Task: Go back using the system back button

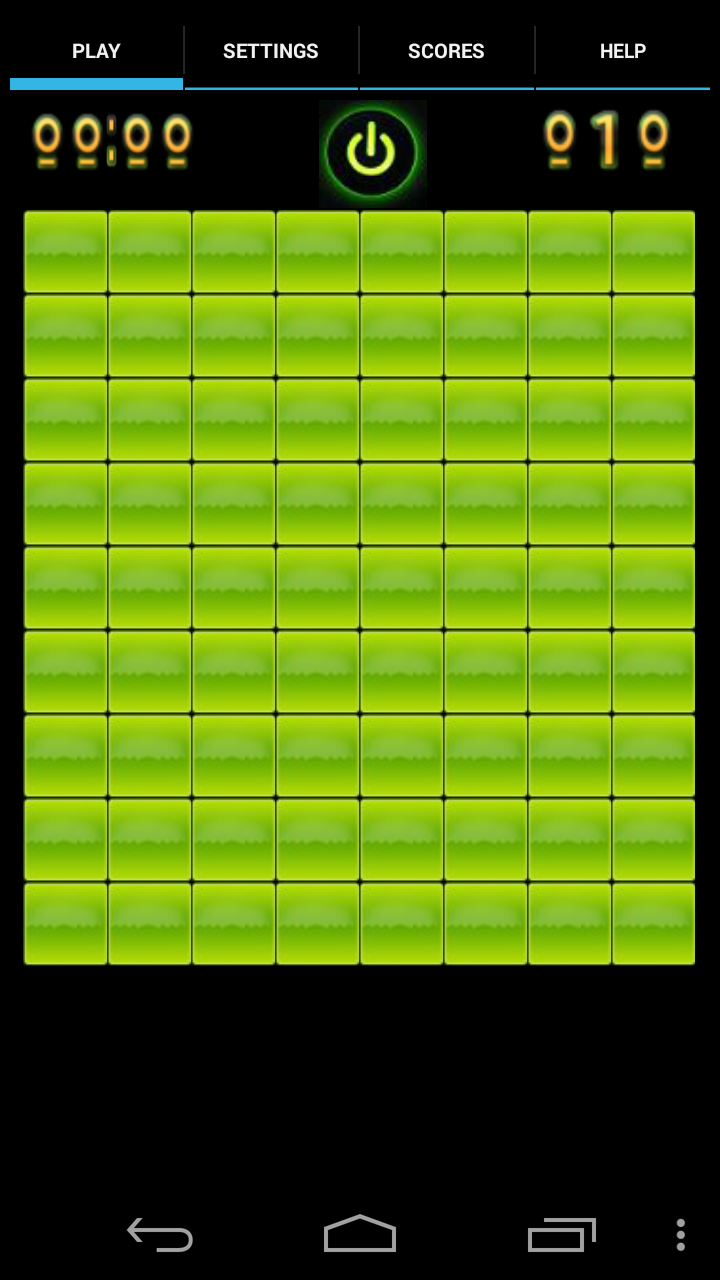Action: point(160,1235)
